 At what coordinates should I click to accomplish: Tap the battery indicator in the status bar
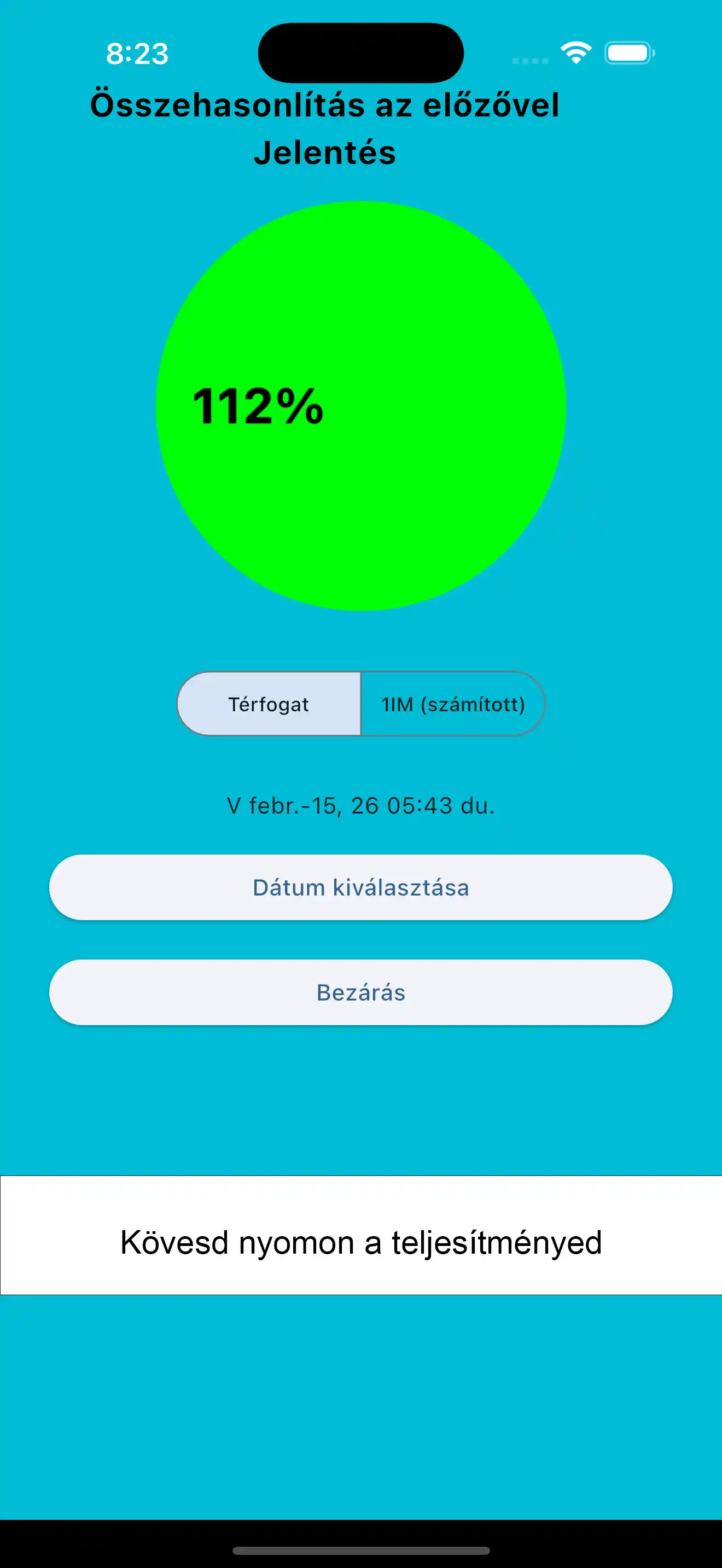pos(627,54)
